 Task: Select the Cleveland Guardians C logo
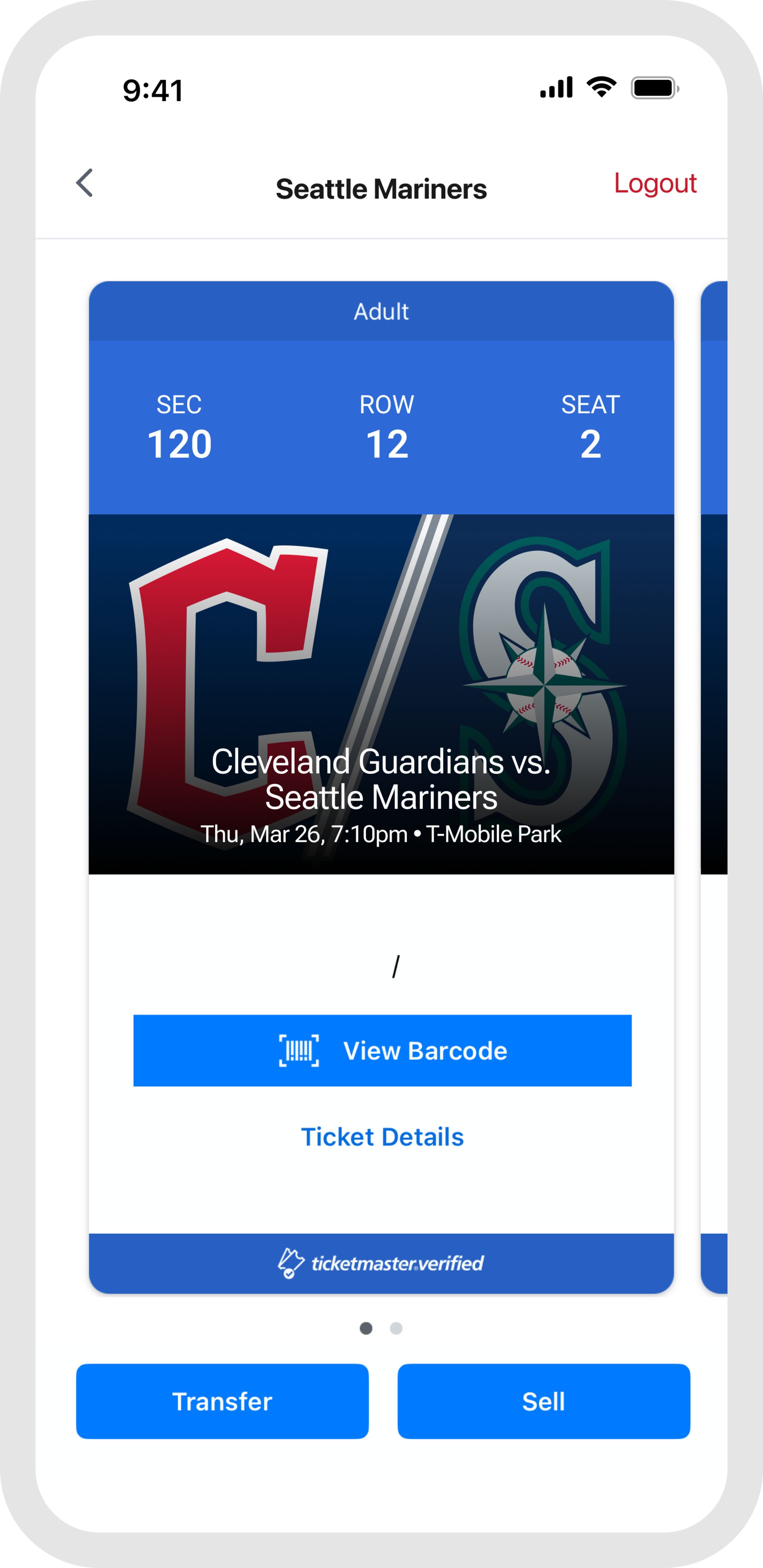[x=219, y=633]
